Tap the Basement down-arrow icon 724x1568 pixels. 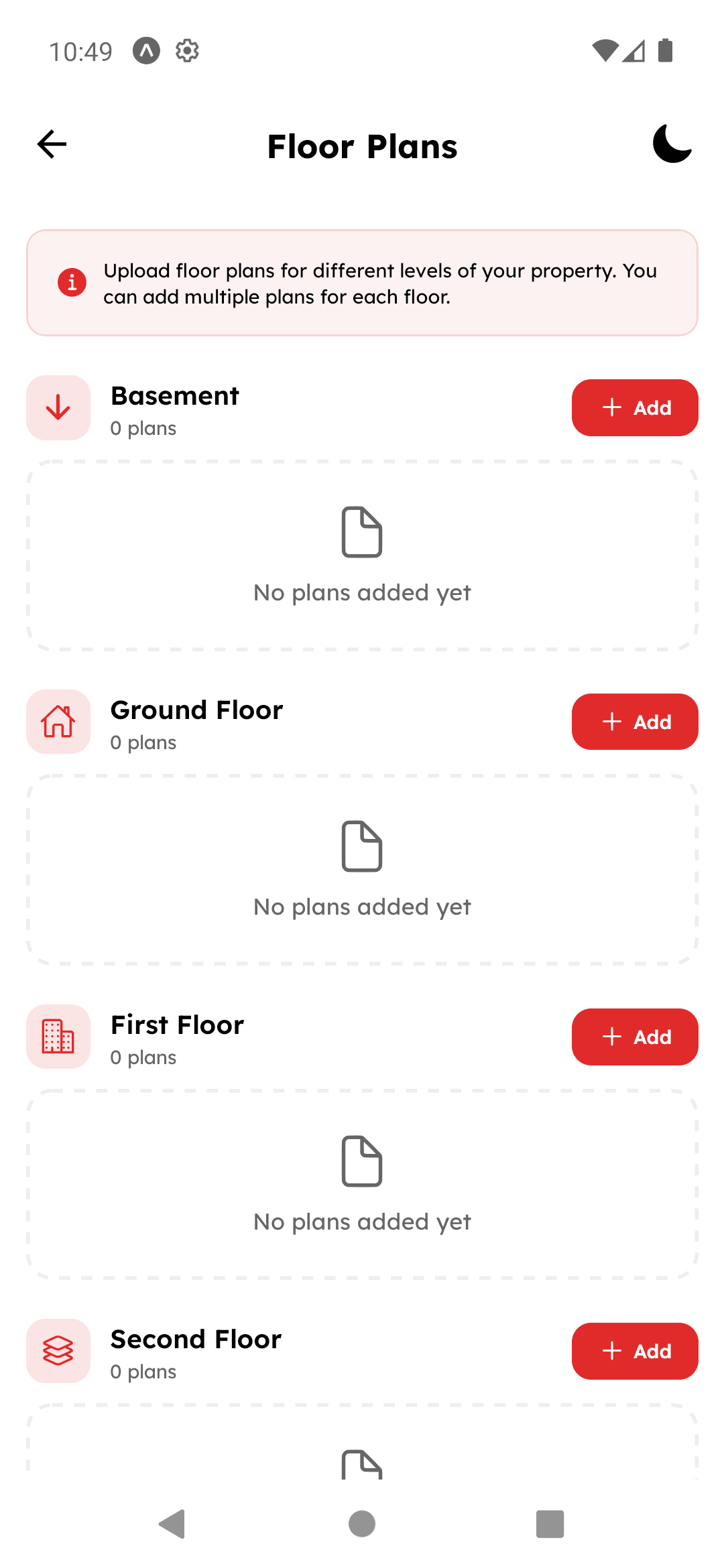pyautogui.click(x=58, y=407)
